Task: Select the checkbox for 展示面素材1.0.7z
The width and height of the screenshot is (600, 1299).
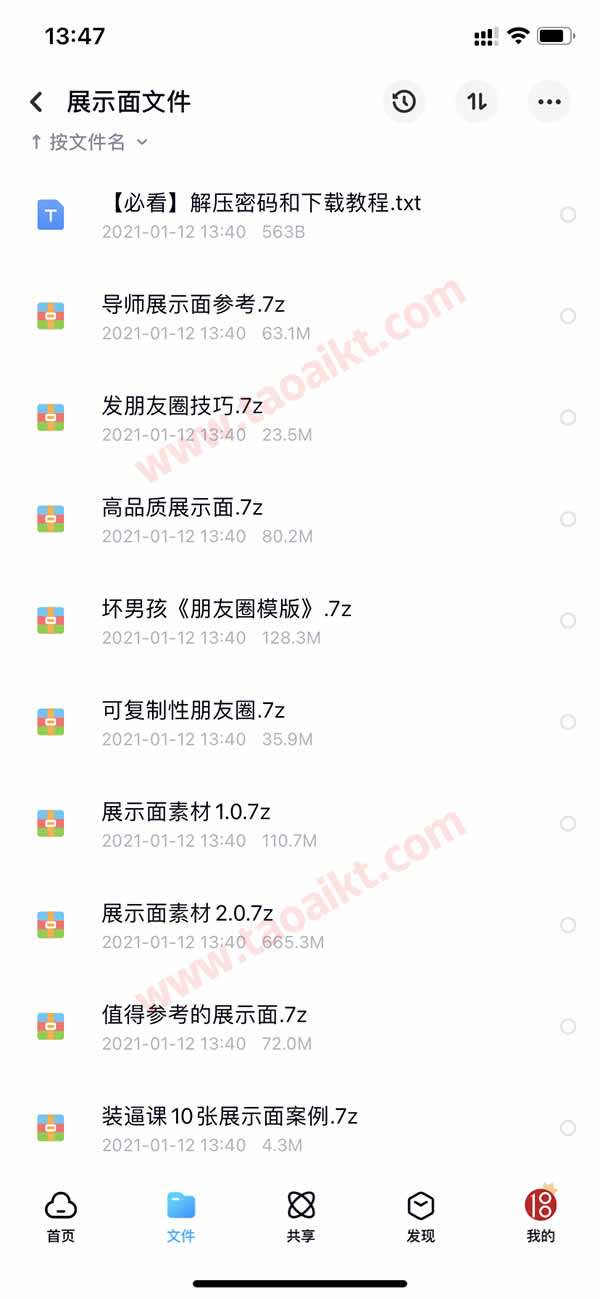Action: [568, 824]
